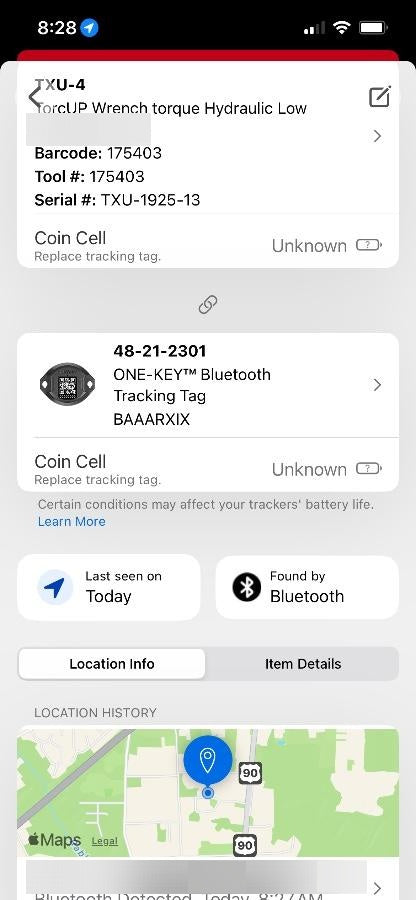Open the TXU-4 TorcUP Wrench item row
416x900 pixels.
pos(208,137)
